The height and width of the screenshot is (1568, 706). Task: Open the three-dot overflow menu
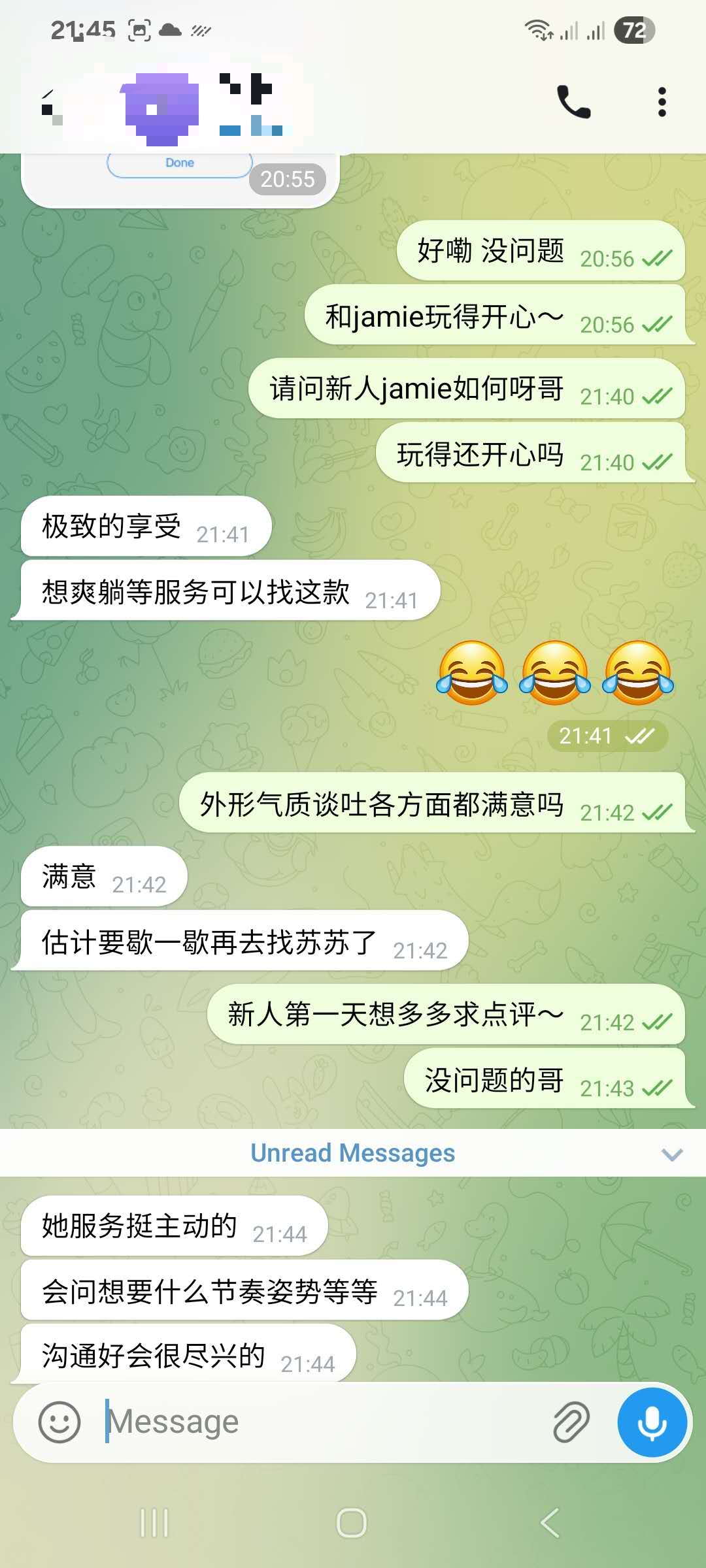point(662,103)
